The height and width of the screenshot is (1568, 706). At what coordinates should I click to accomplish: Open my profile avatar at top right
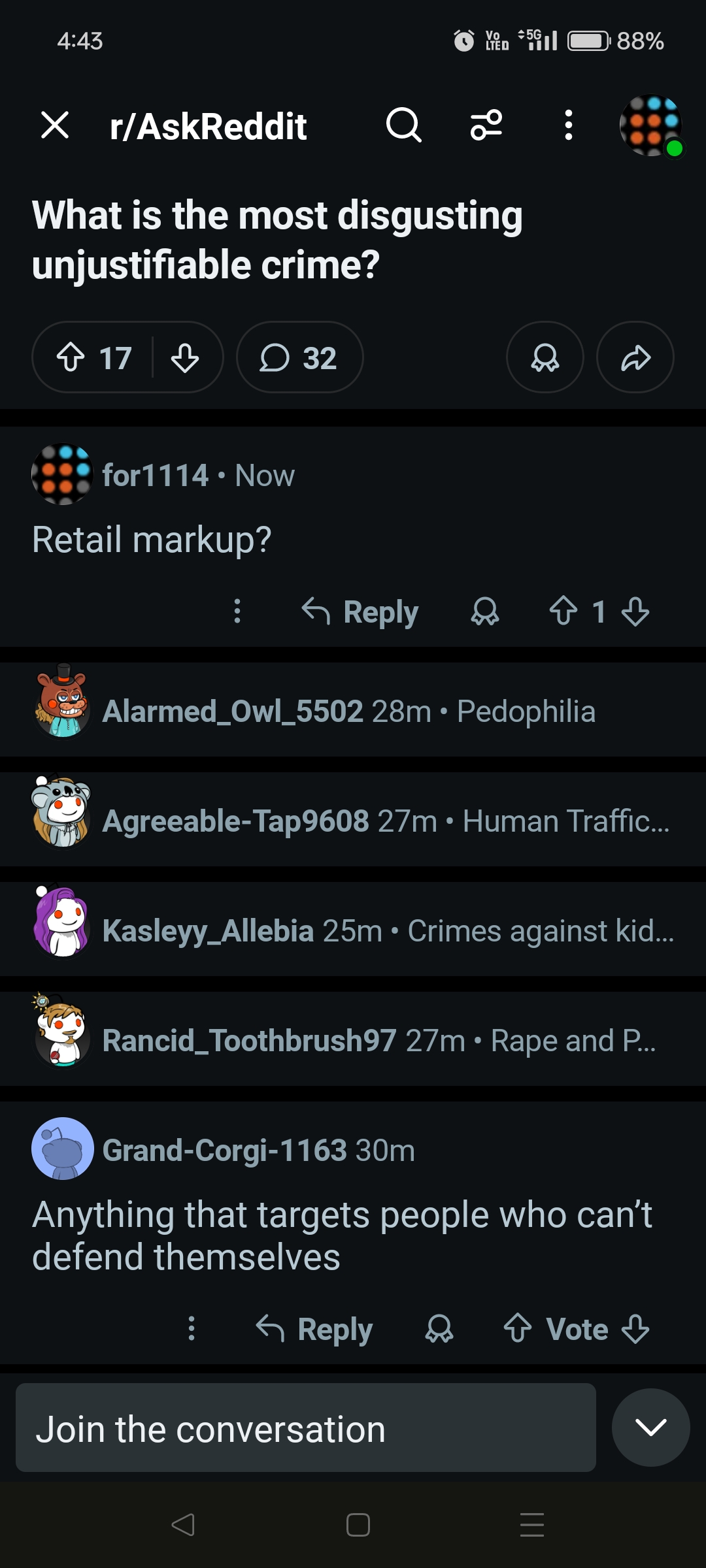(651, 125)
